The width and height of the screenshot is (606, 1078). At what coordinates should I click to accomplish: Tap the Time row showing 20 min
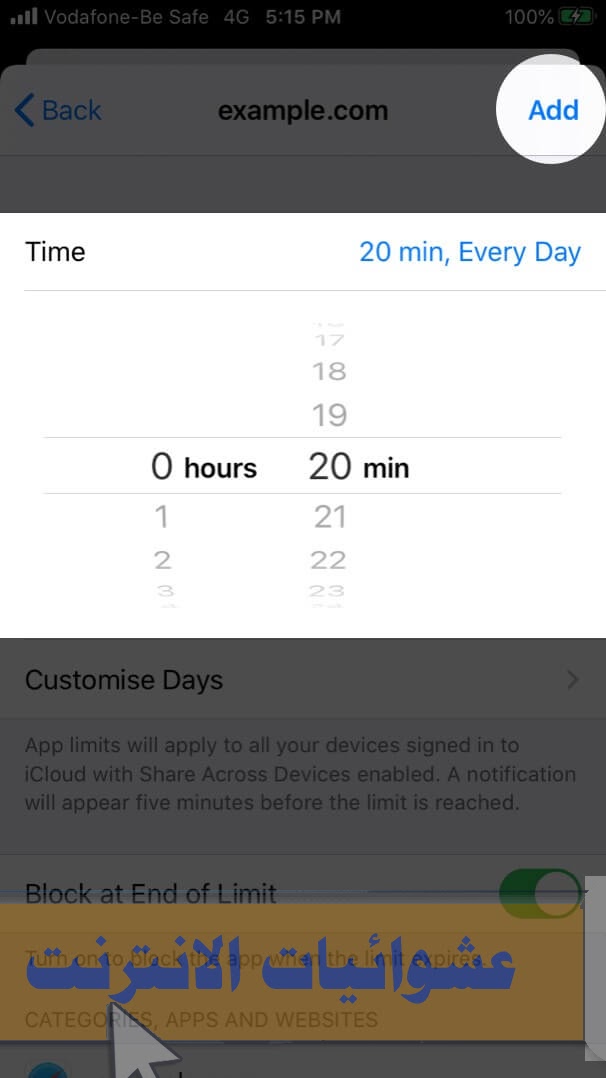(302, 252)
